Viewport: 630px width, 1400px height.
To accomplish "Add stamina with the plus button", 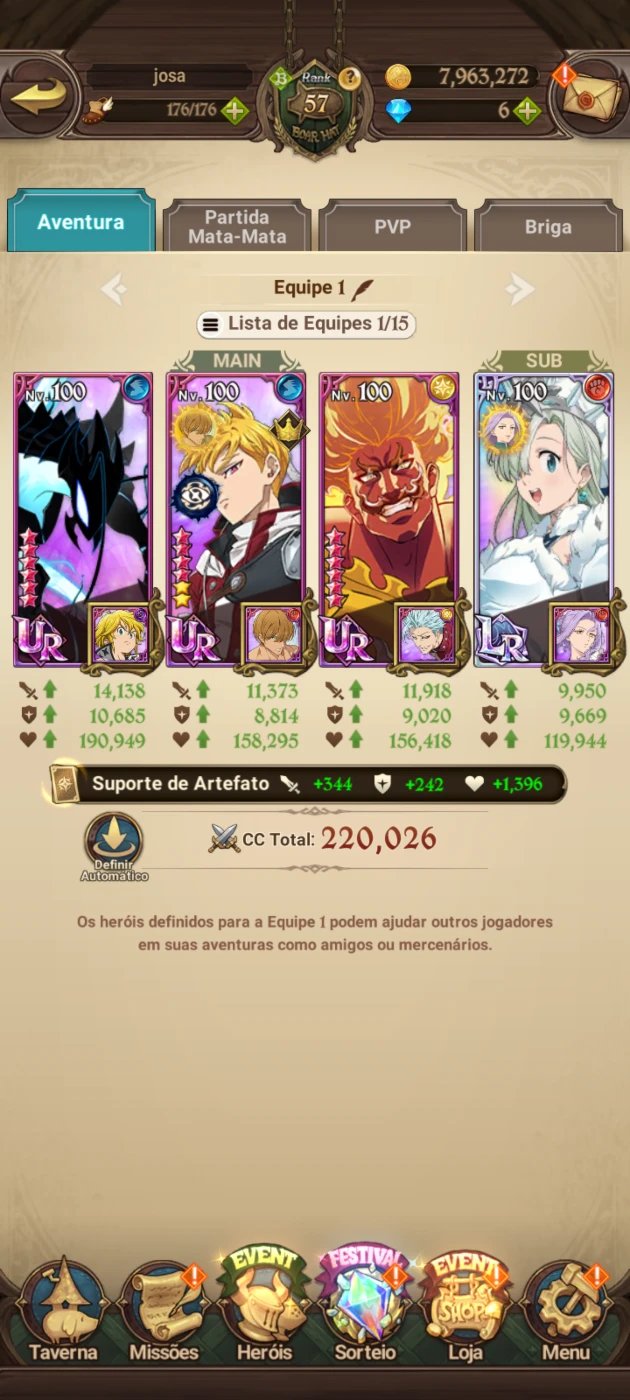I will [x=235, y=110].
